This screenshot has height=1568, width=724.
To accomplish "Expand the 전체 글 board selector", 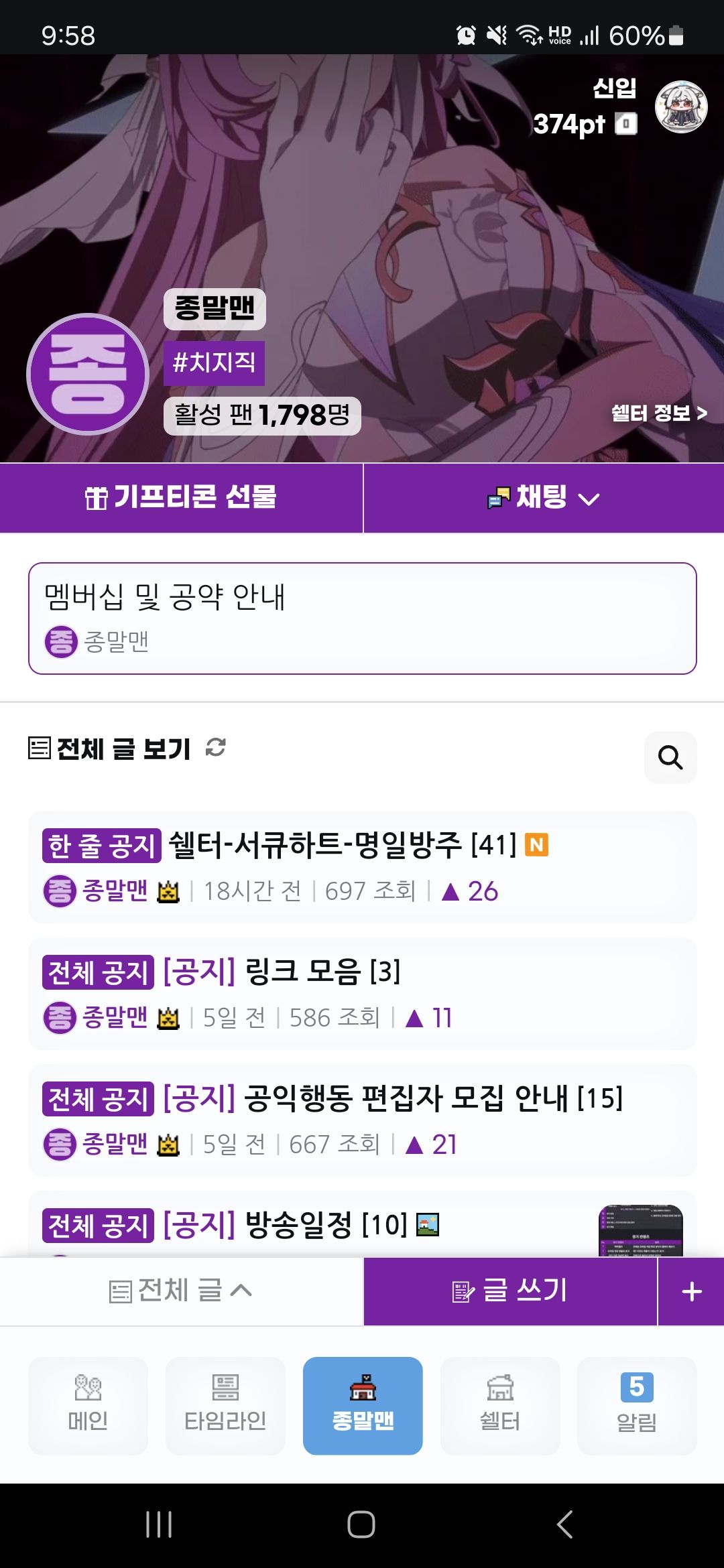I will point(181,1291).
